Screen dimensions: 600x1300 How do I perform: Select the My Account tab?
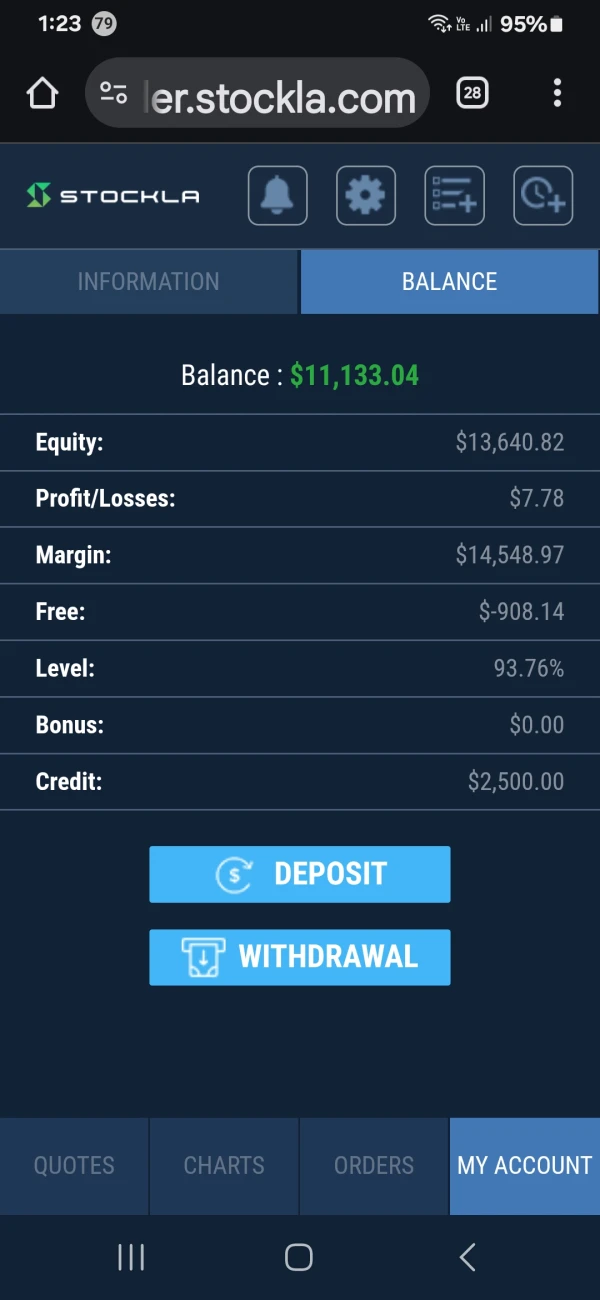[x=525, y=1166]
